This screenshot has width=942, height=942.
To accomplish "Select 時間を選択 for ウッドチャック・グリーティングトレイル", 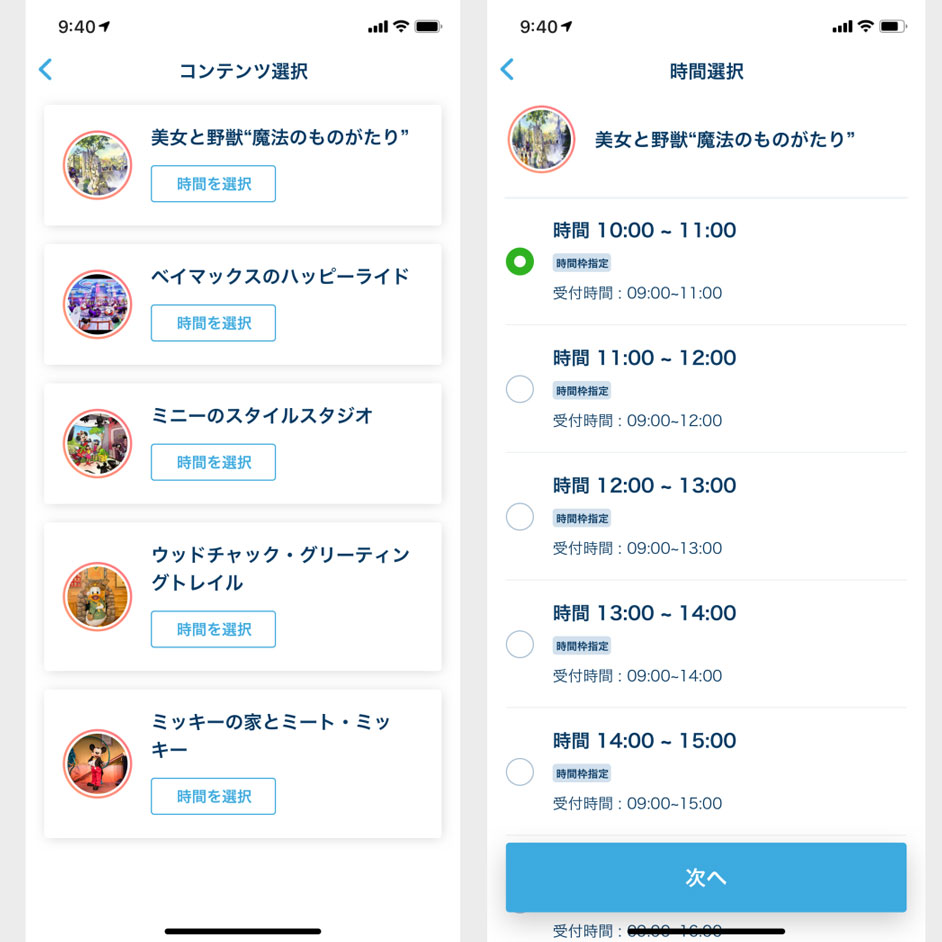I will tap(213, 629).
